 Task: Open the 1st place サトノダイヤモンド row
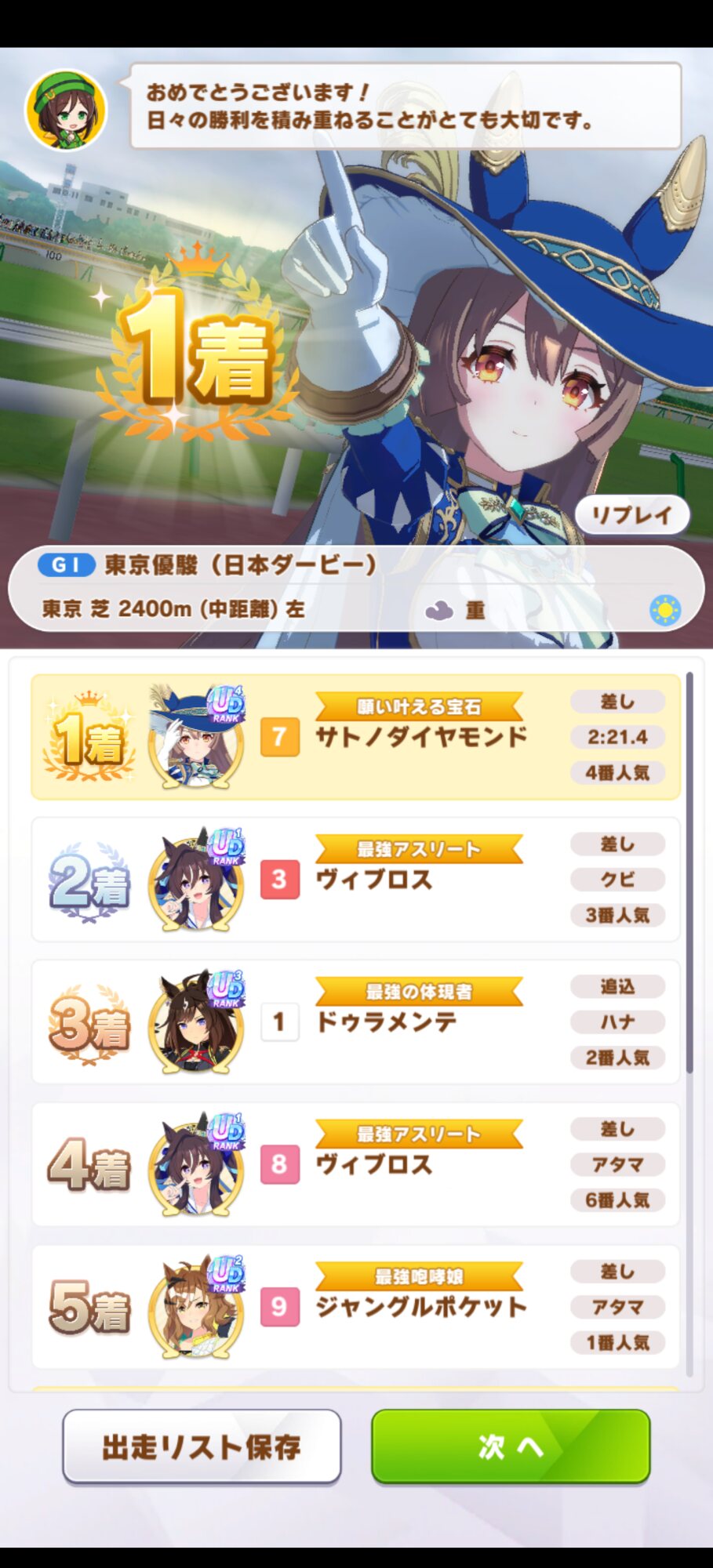(355, 737)
